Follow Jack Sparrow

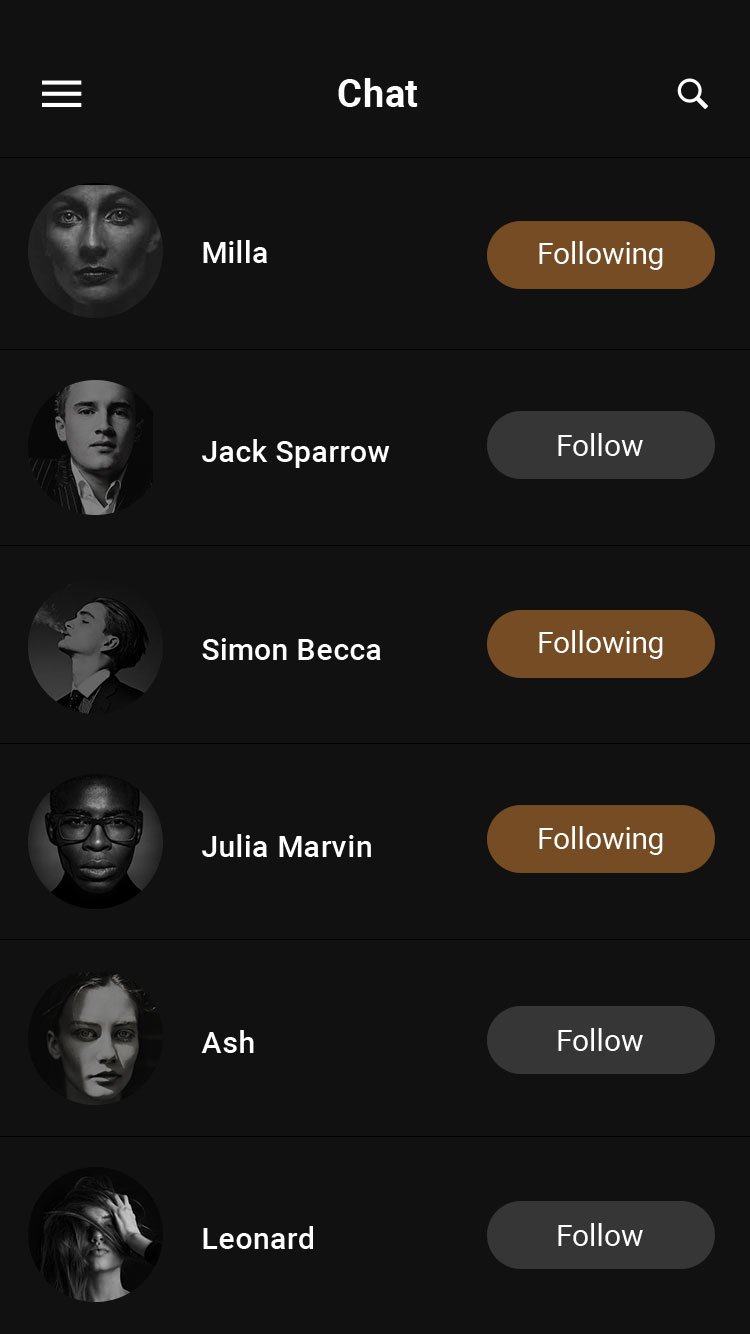point(600,445)
